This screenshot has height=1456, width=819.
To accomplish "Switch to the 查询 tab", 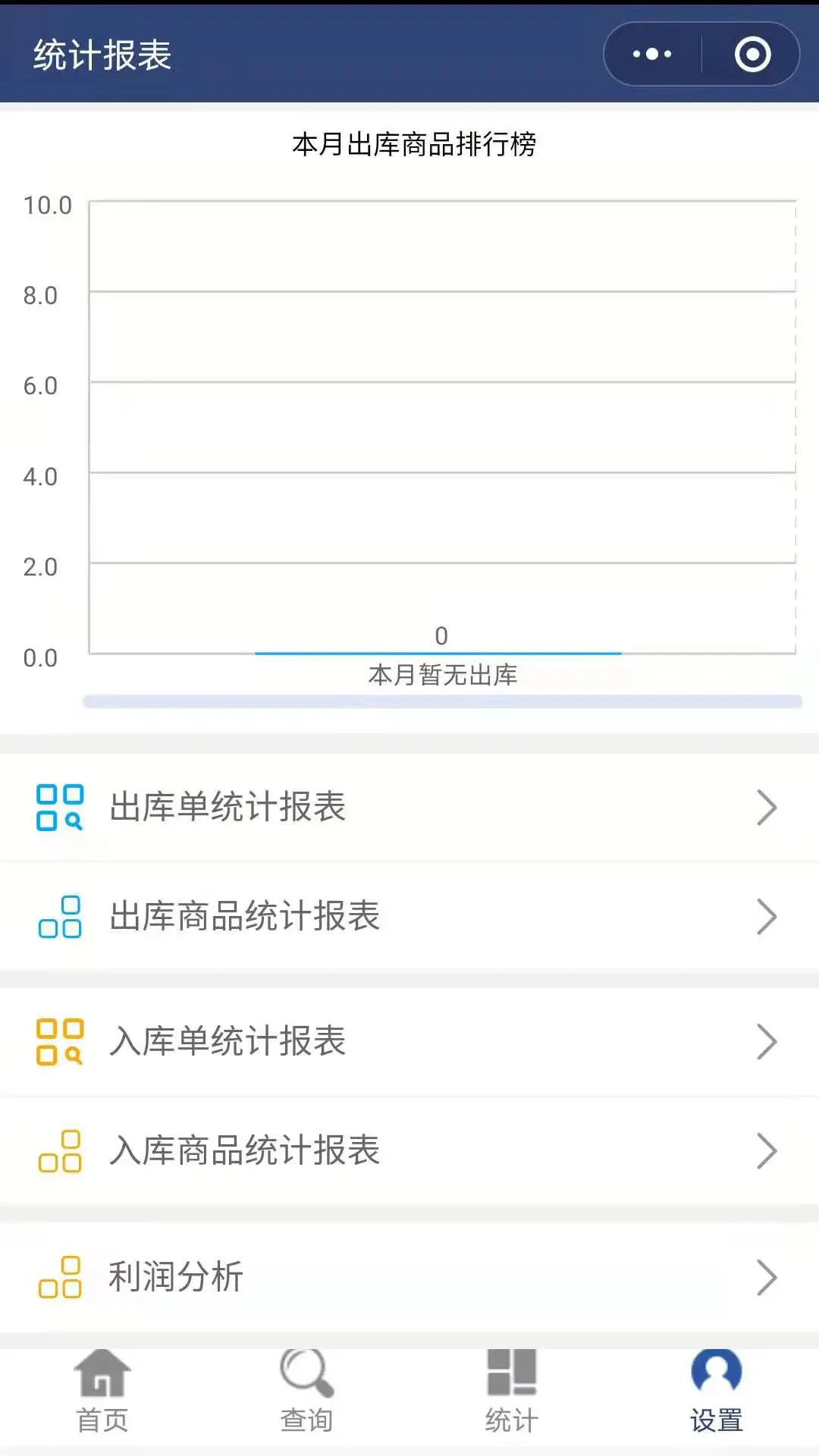I will (307, 1392).
